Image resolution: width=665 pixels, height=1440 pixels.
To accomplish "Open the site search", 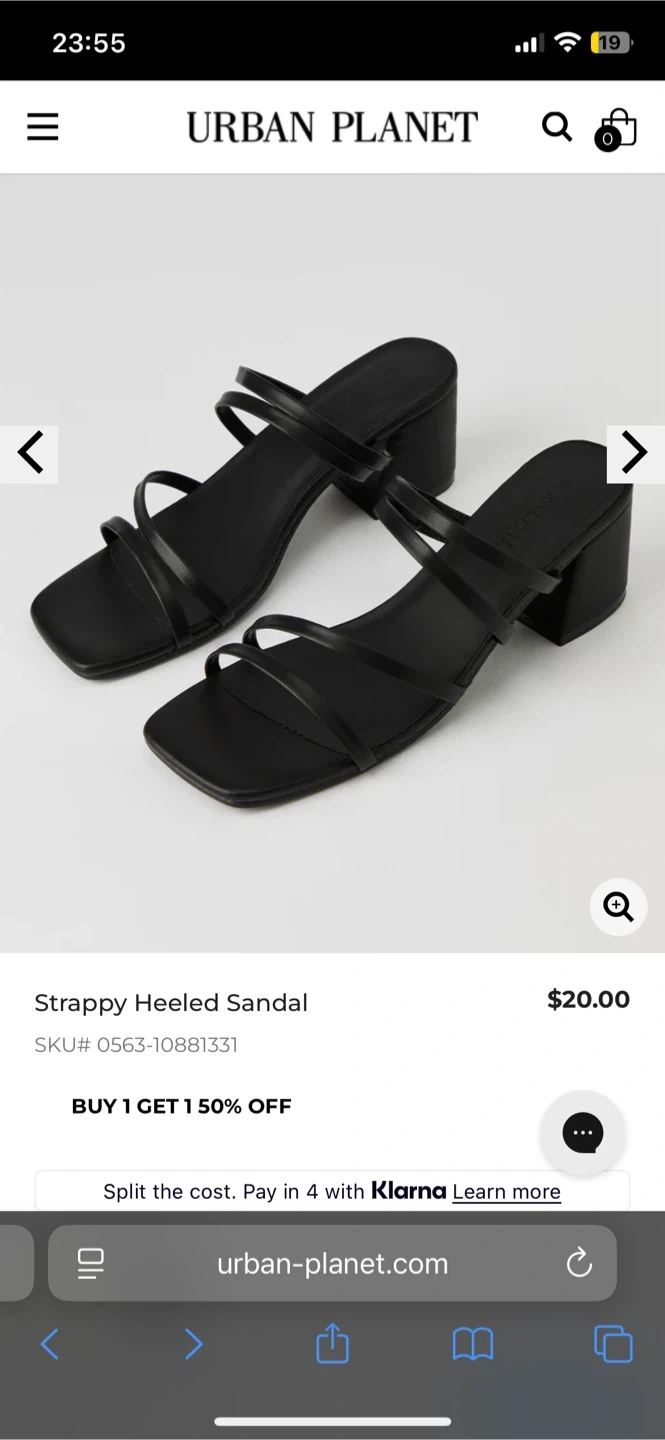I will point(557,127).
